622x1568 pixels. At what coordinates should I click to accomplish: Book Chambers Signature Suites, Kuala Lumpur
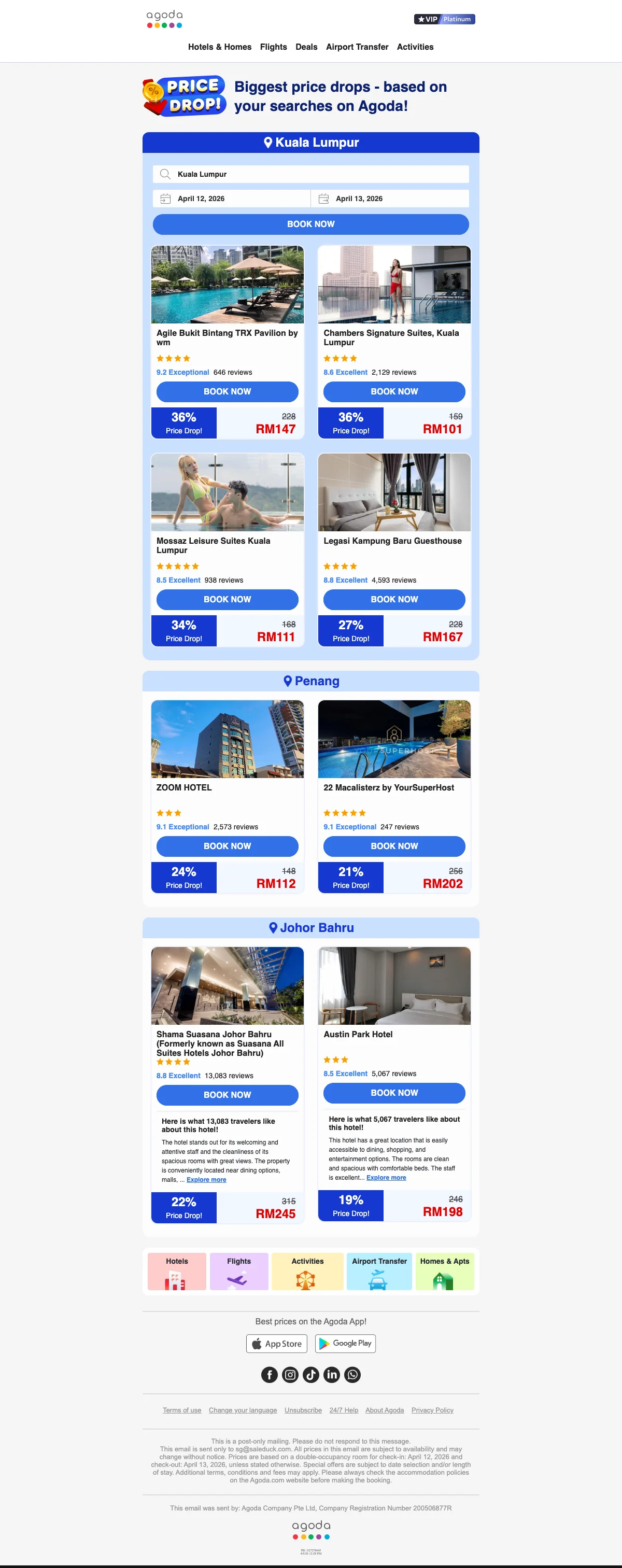tap(394, 391)
